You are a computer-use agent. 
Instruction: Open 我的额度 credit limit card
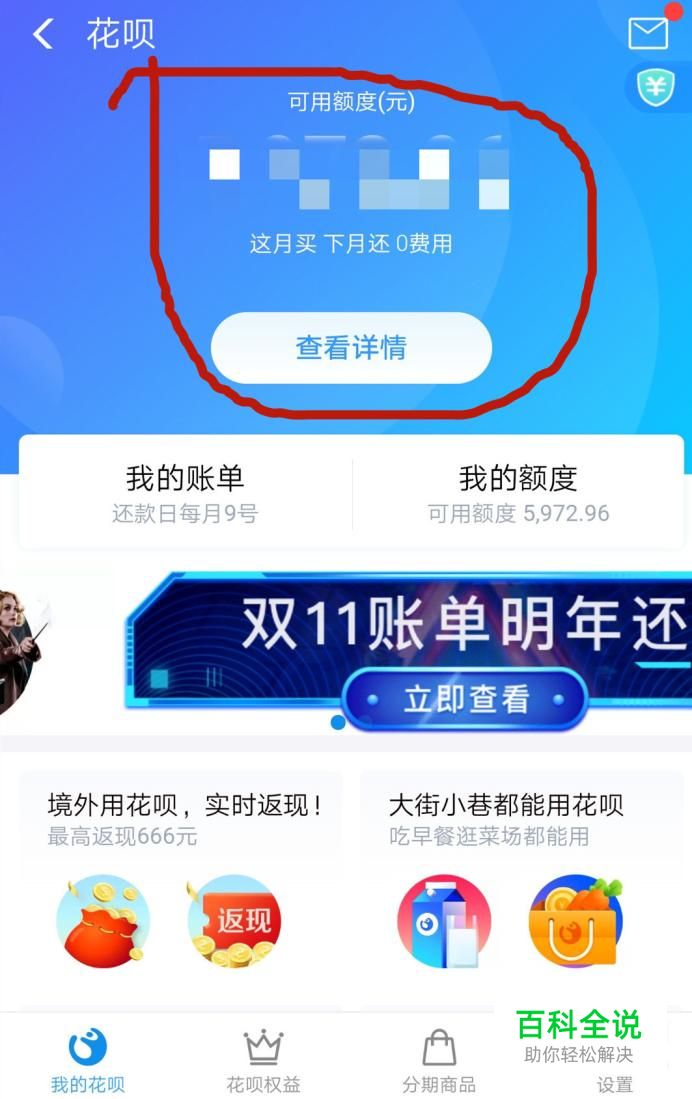(518, 493)
